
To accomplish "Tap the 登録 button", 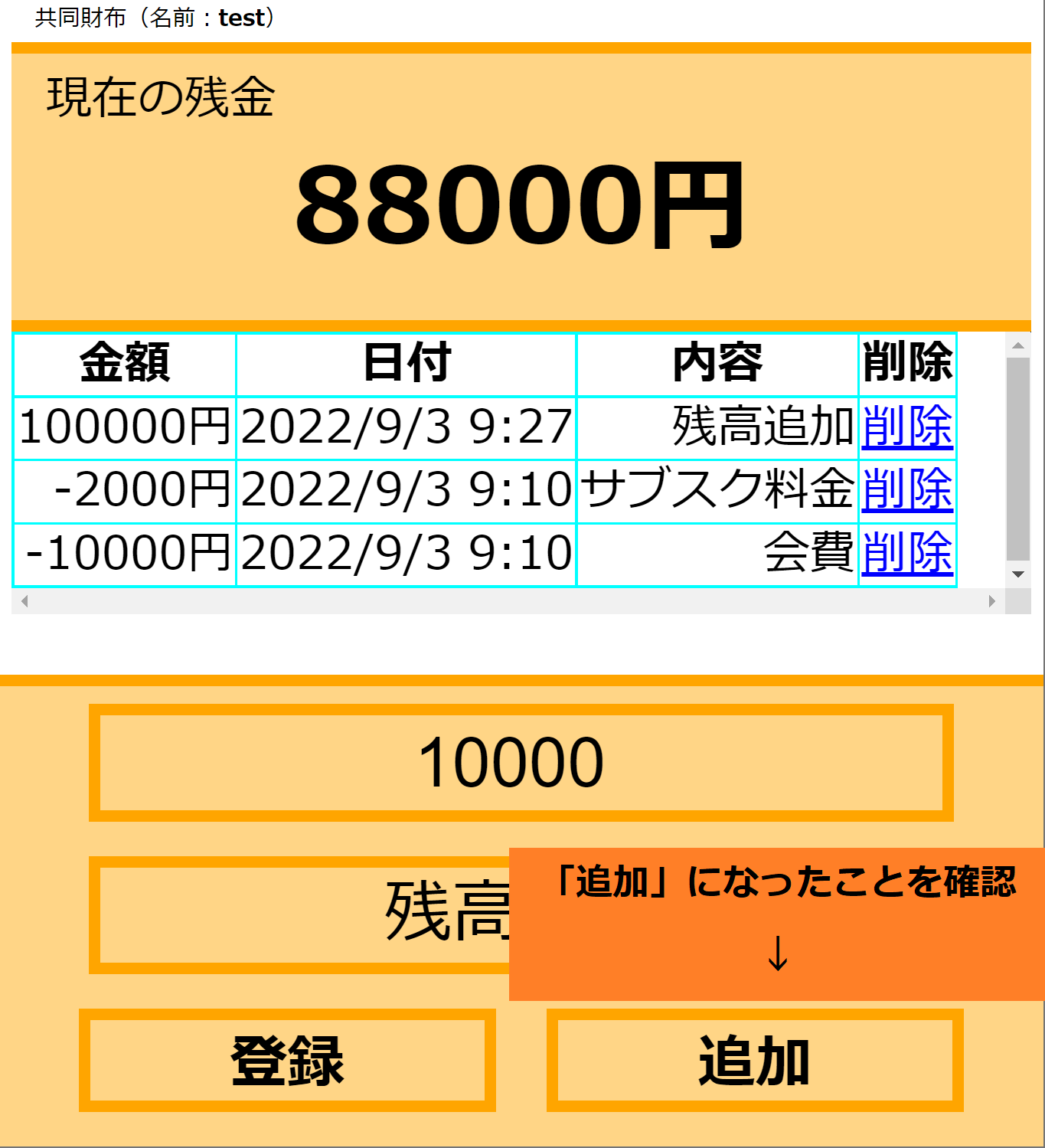I will (x=287, y=1060).
